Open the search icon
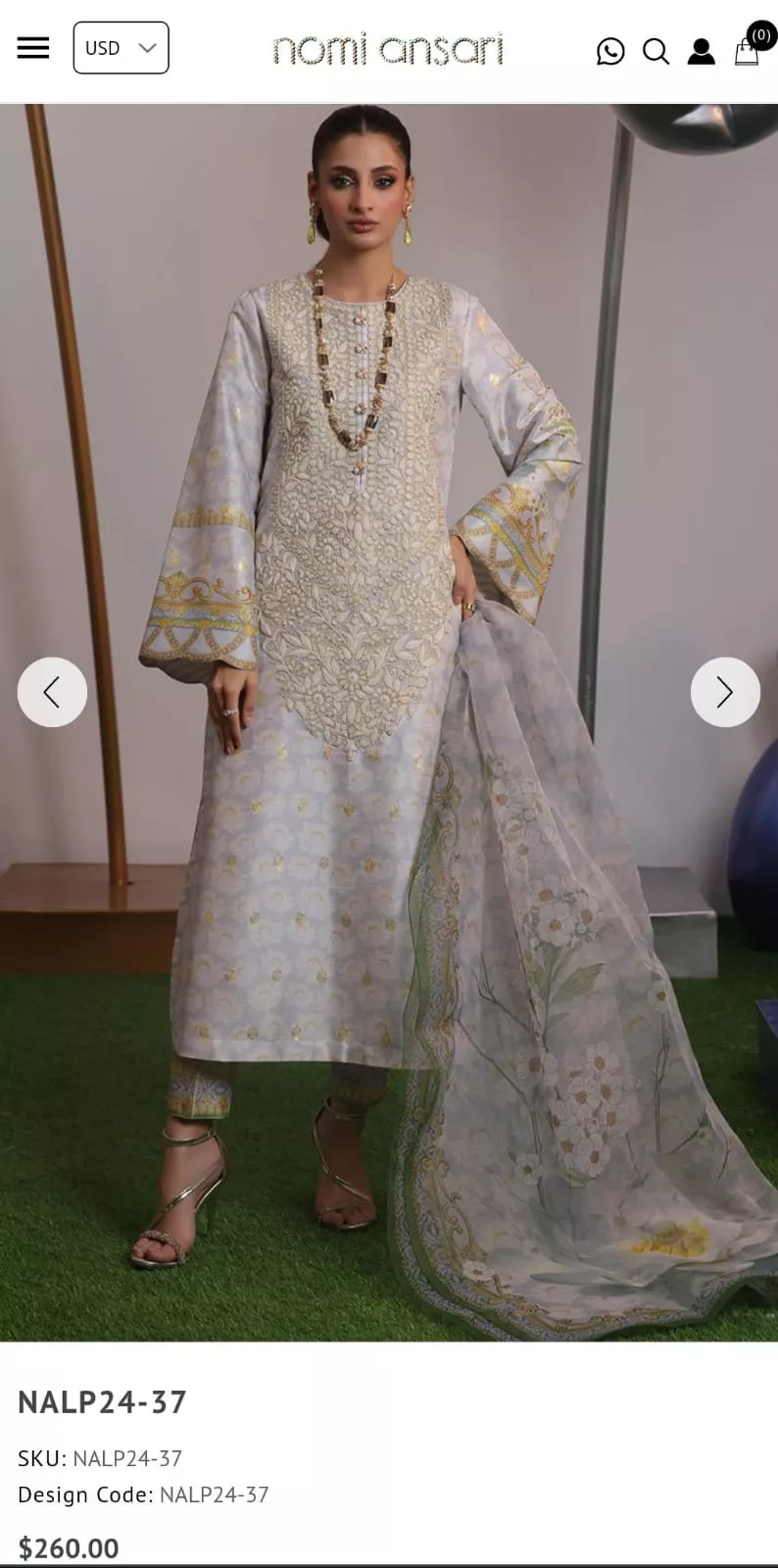The height and width of the screenshot is (1568, 778). [x=656, y=51]
